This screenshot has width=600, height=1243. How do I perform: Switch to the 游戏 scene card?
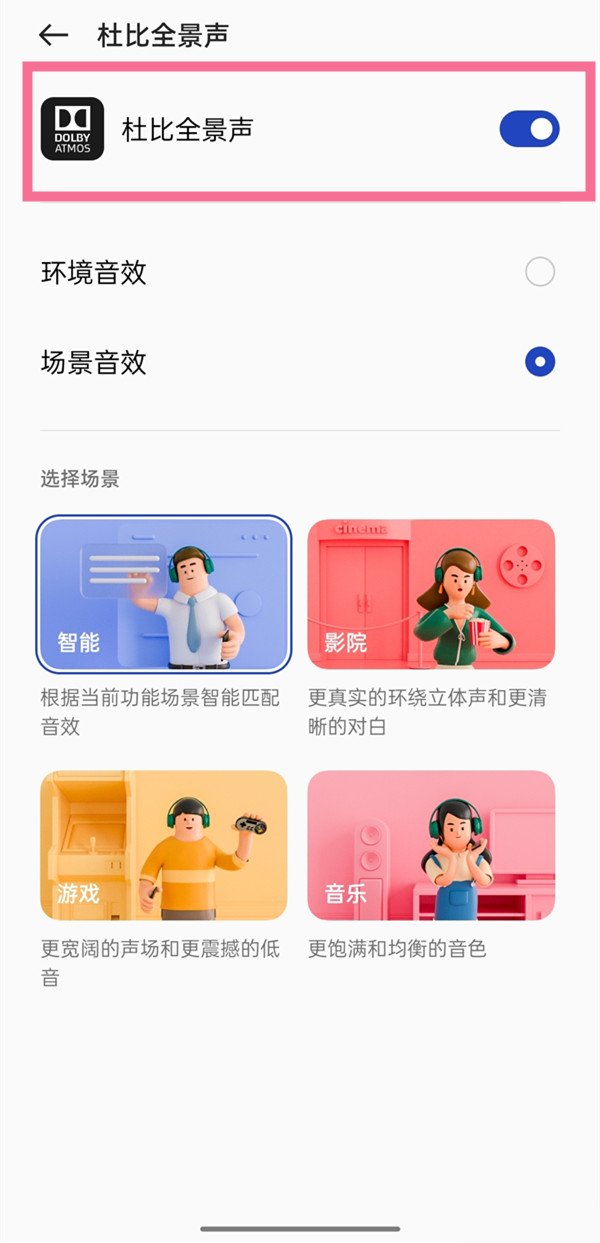[x=164, y=845]
